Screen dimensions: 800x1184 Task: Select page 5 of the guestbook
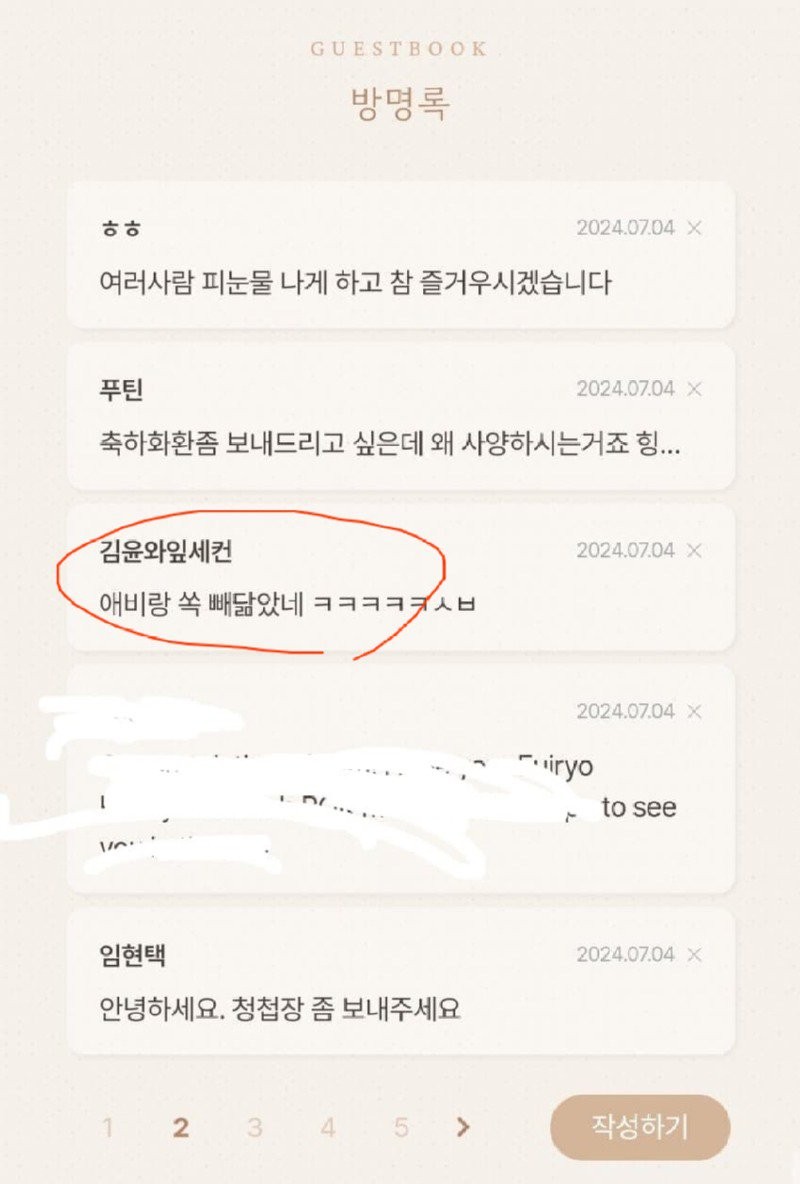click(x=401, y=1128)
